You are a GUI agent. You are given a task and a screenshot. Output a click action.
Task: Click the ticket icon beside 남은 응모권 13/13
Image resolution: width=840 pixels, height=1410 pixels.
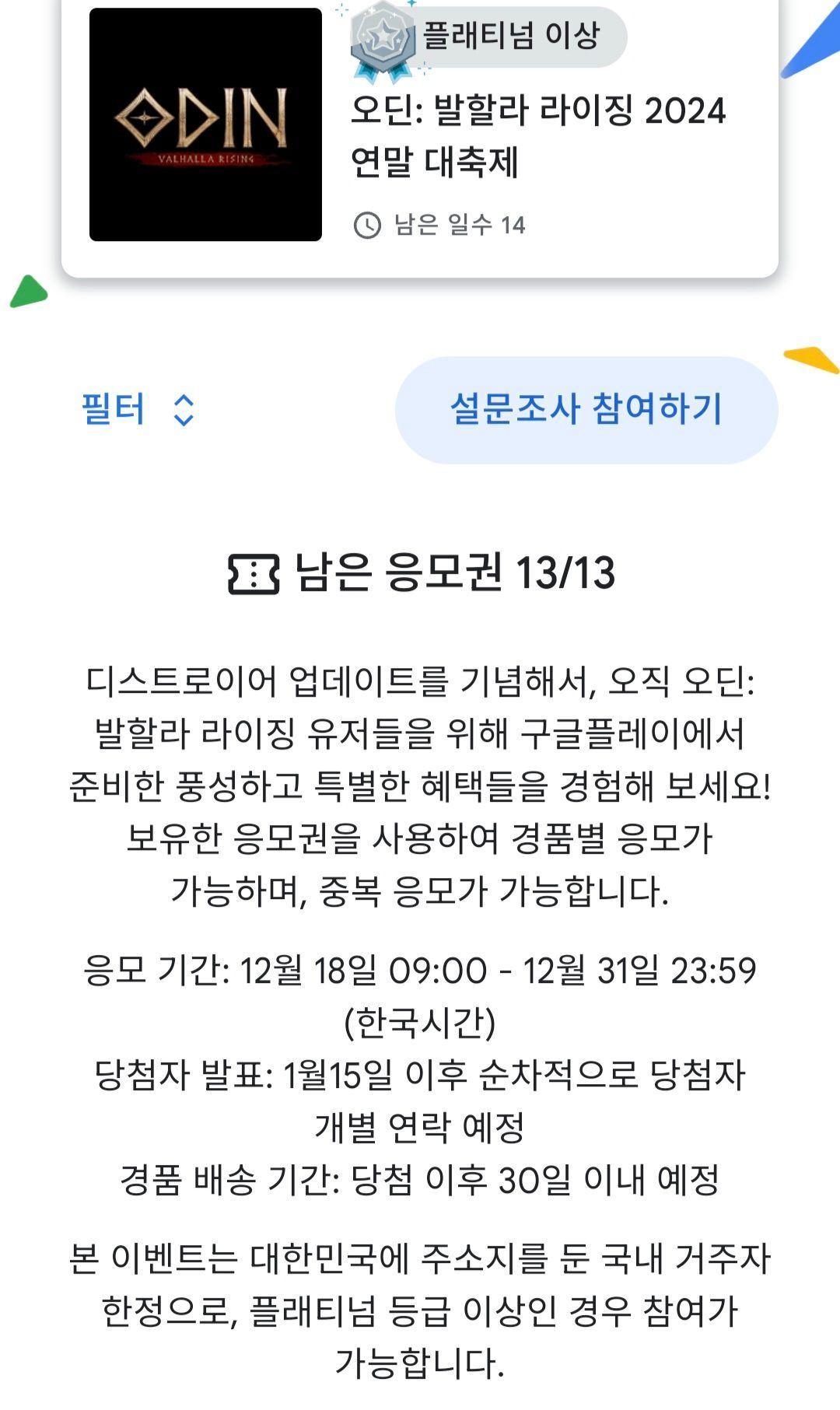[x=254, y=573]
